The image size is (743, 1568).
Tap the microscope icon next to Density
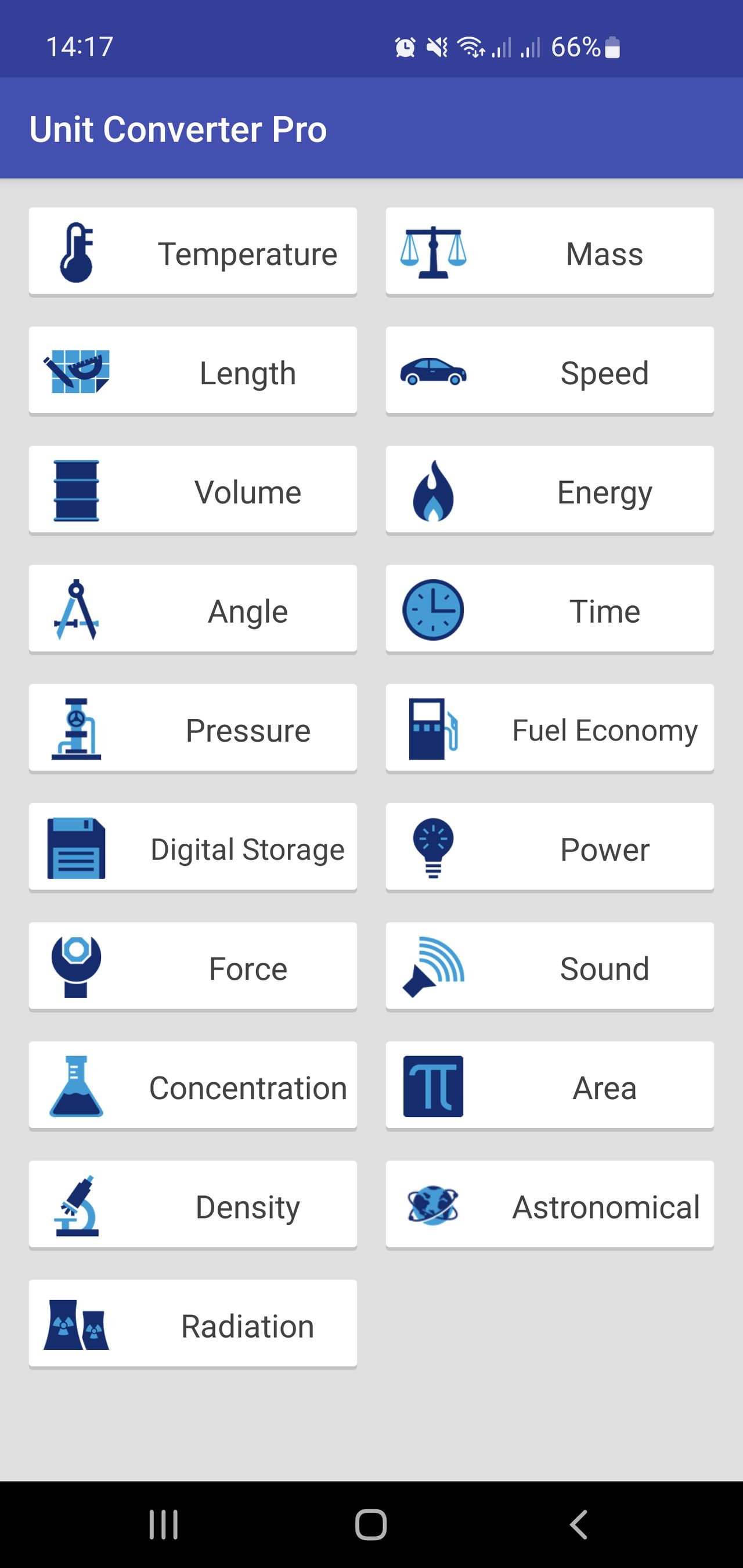click(76, 1206)
